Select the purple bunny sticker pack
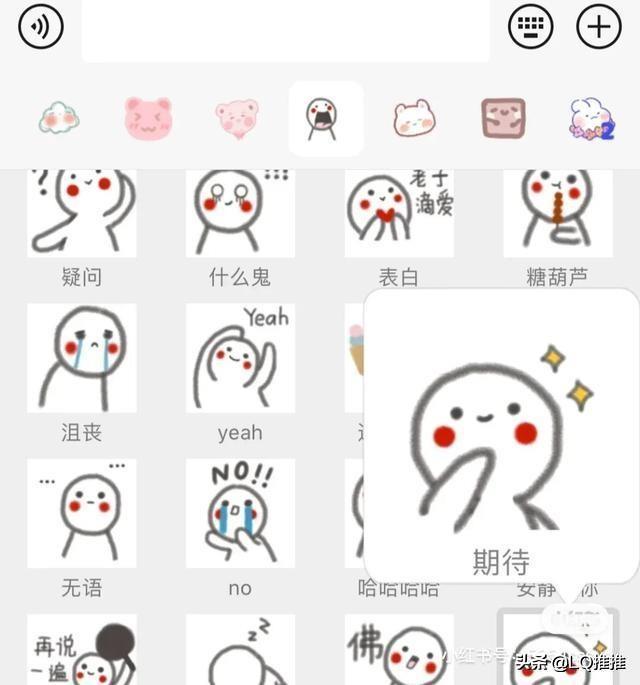This screenshot has height=685, width=640. (591, 119)
